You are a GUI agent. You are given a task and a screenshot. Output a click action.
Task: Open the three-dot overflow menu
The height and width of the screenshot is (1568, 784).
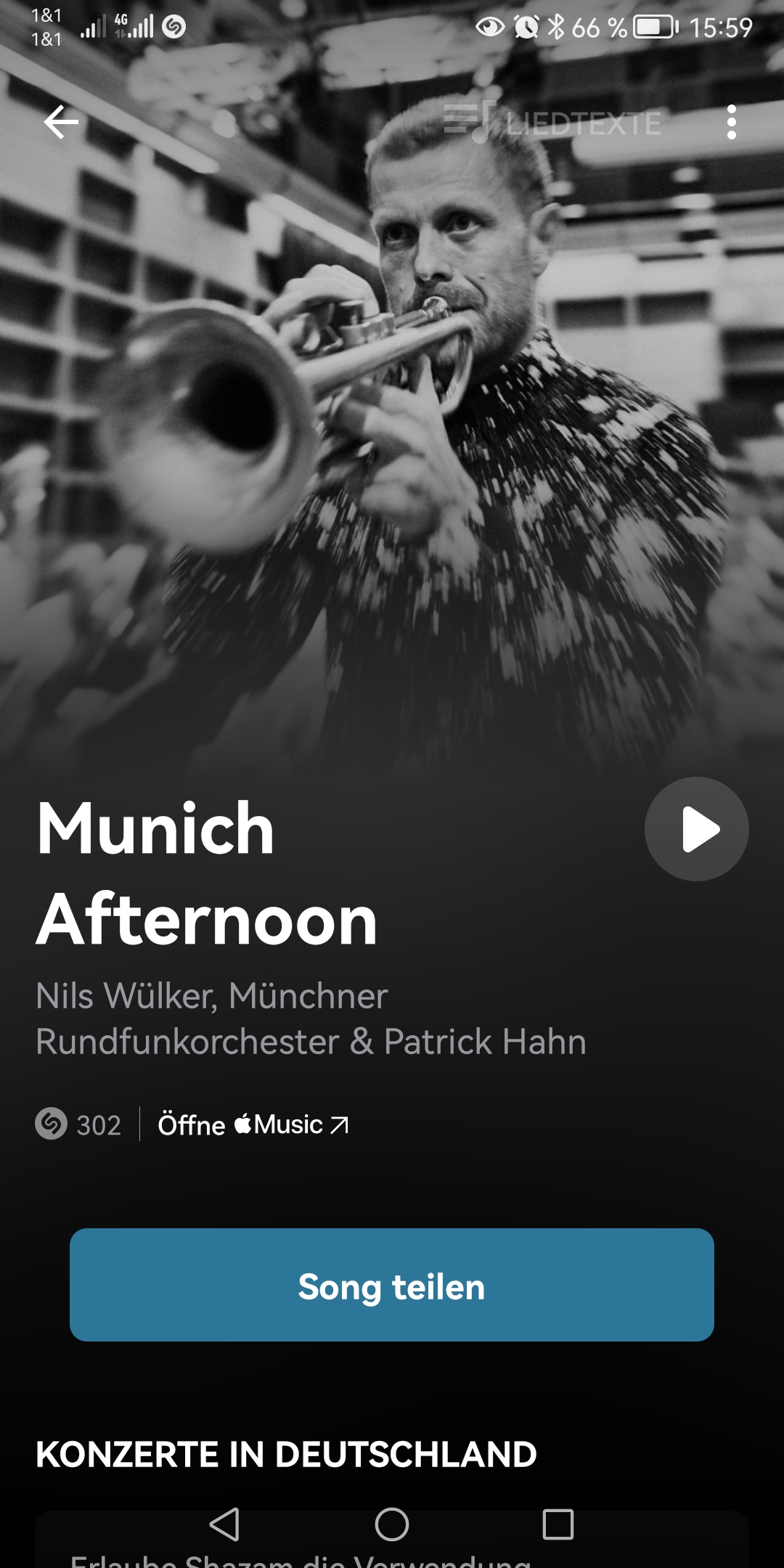point(731,122)
